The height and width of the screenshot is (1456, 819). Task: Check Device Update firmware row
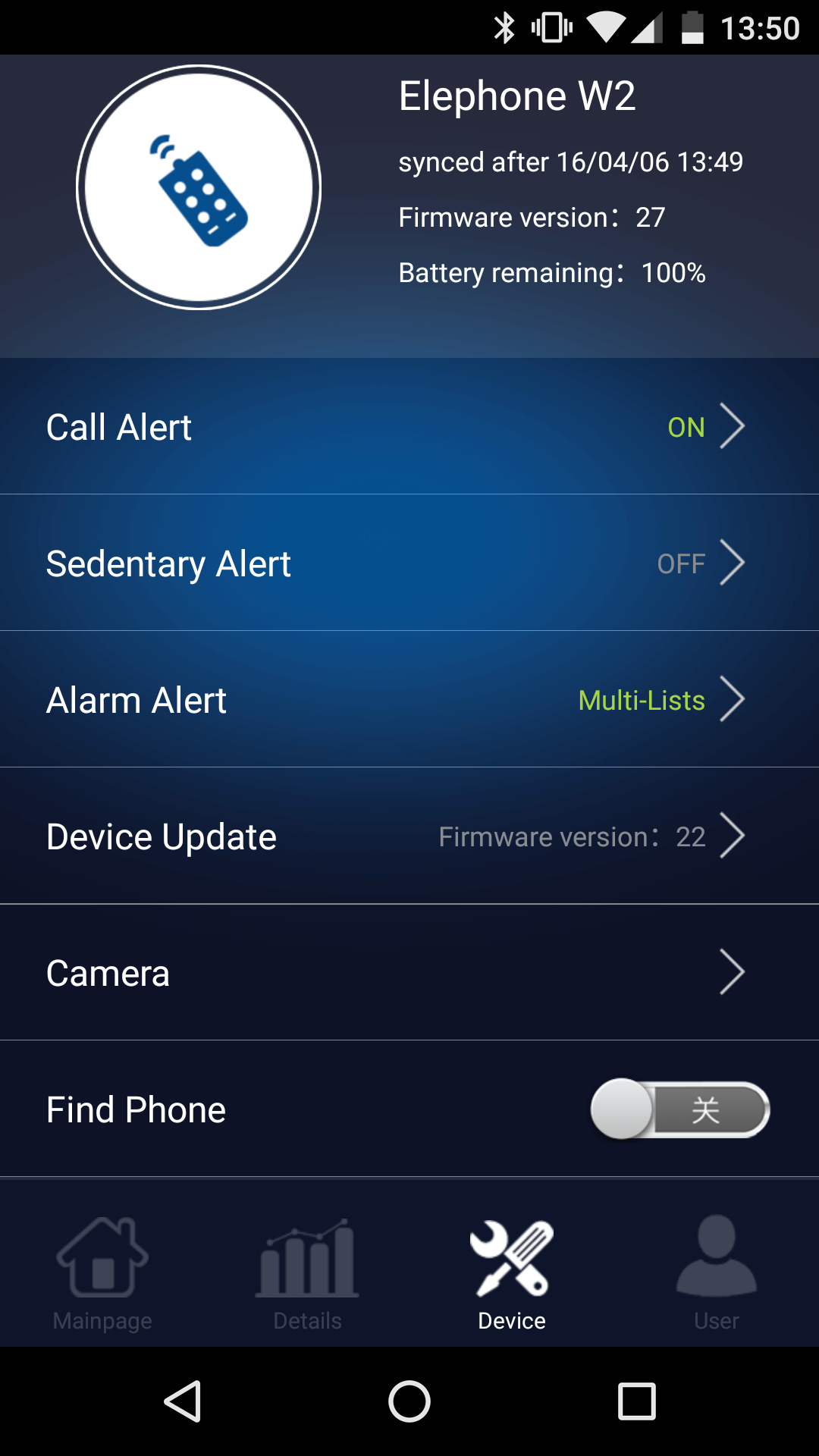[409, 836]
